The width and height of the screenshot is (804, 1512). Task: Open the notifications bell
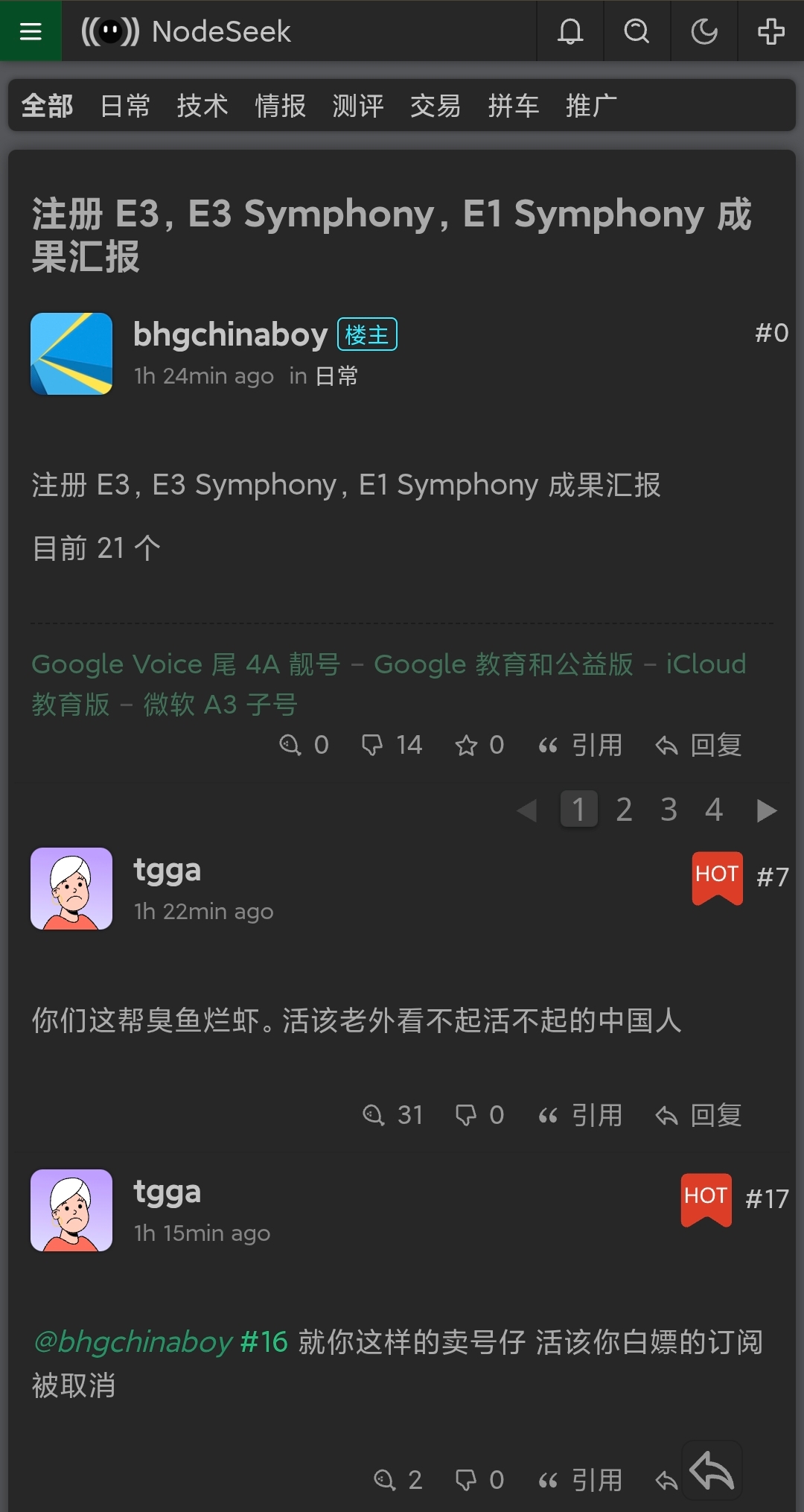(x=570, y=31)
